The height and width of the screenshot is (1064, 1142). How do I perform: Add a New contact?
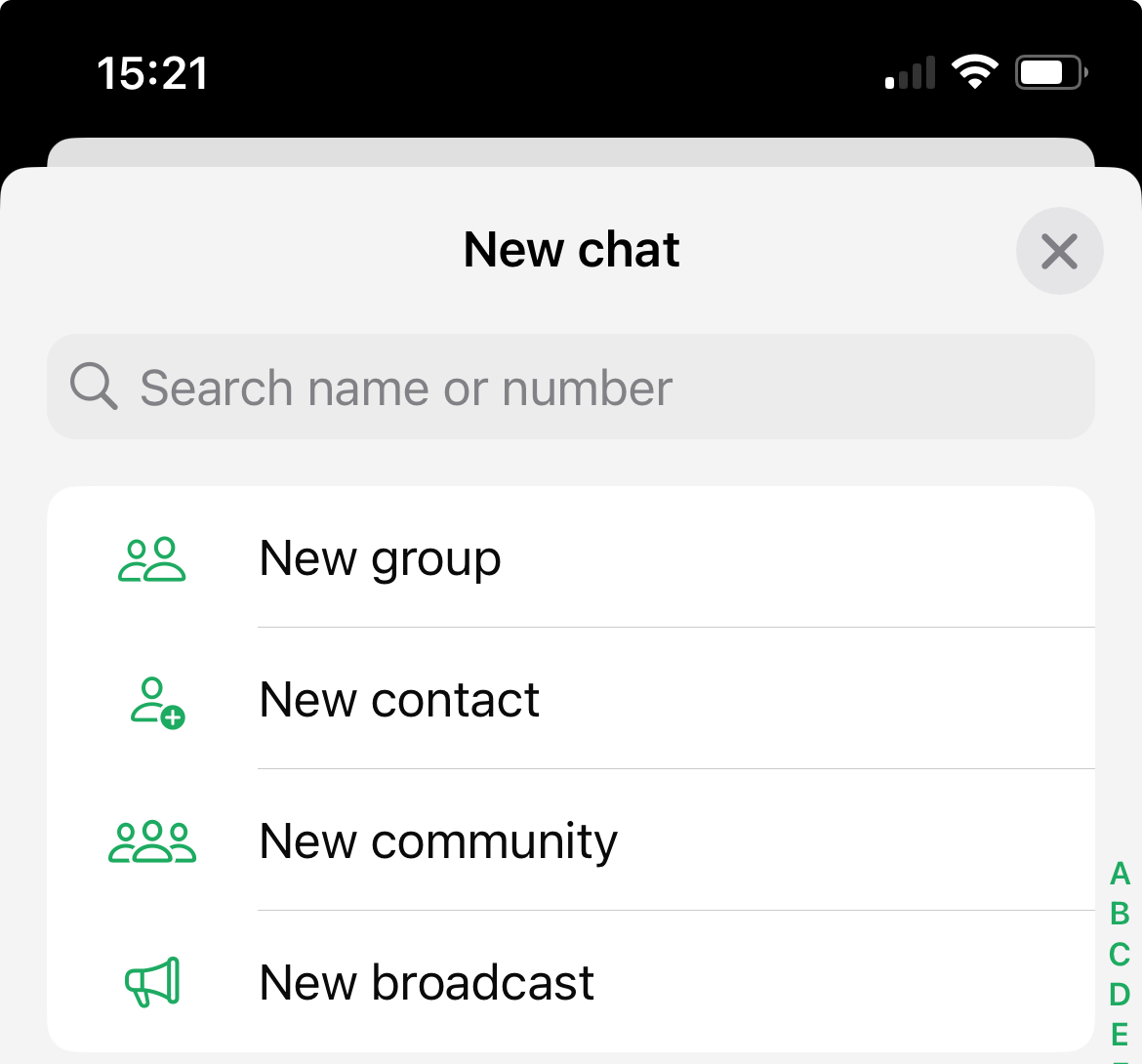[x=570, y=700]
